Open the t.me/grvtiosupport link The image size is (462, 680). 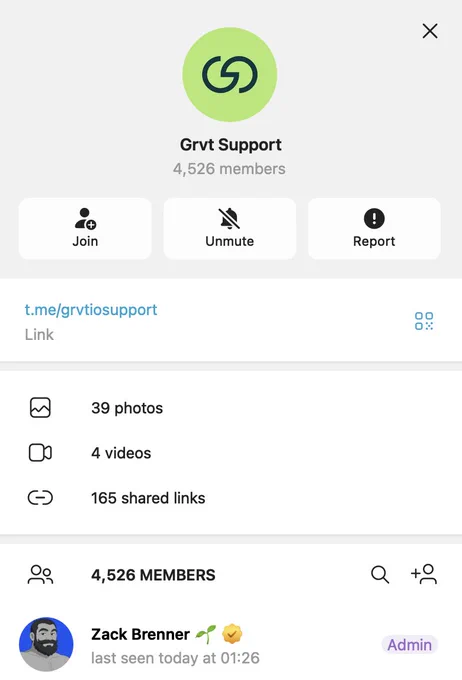91,310
